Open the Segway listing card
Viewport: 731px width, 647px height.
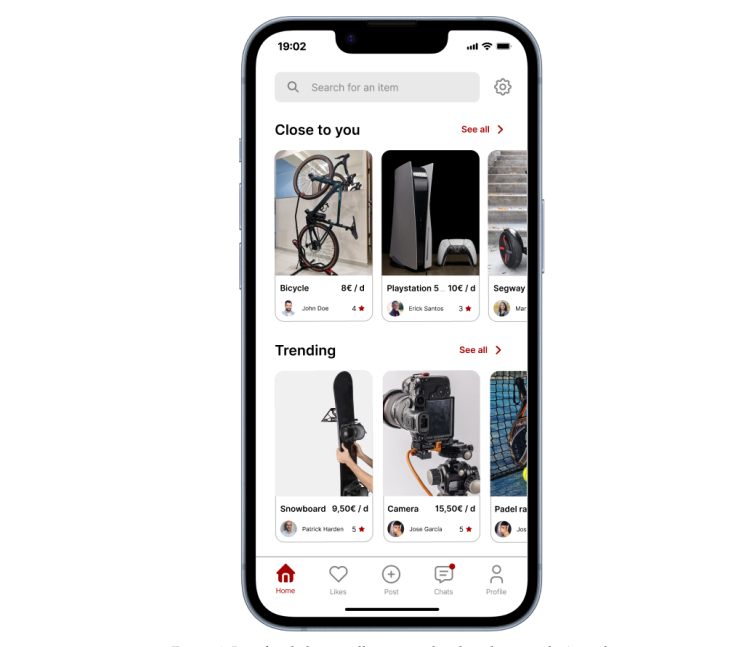[507, 234]
